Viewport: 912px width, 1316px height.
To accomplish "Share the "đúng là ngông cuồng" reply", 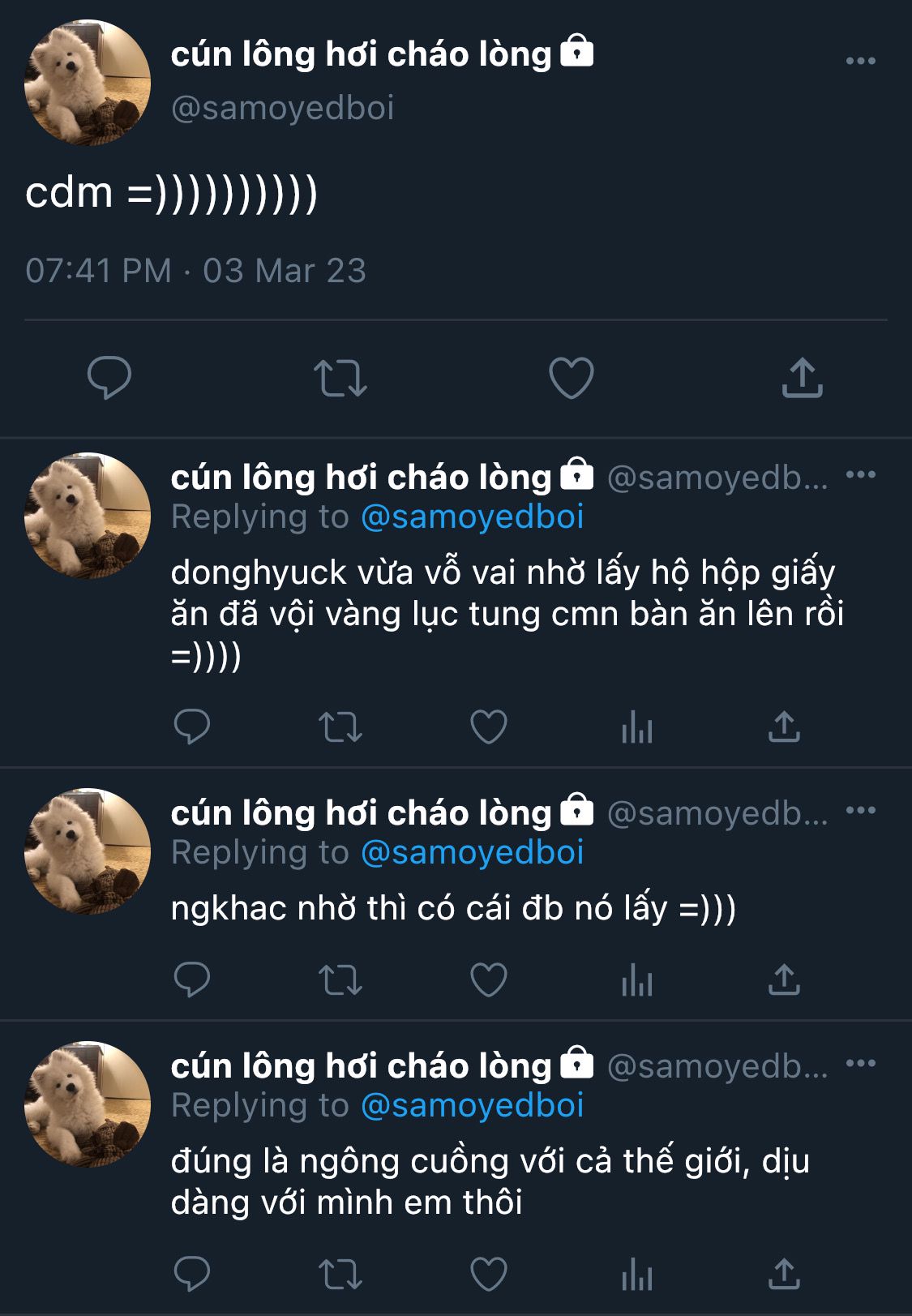I will pos(784,1275).
